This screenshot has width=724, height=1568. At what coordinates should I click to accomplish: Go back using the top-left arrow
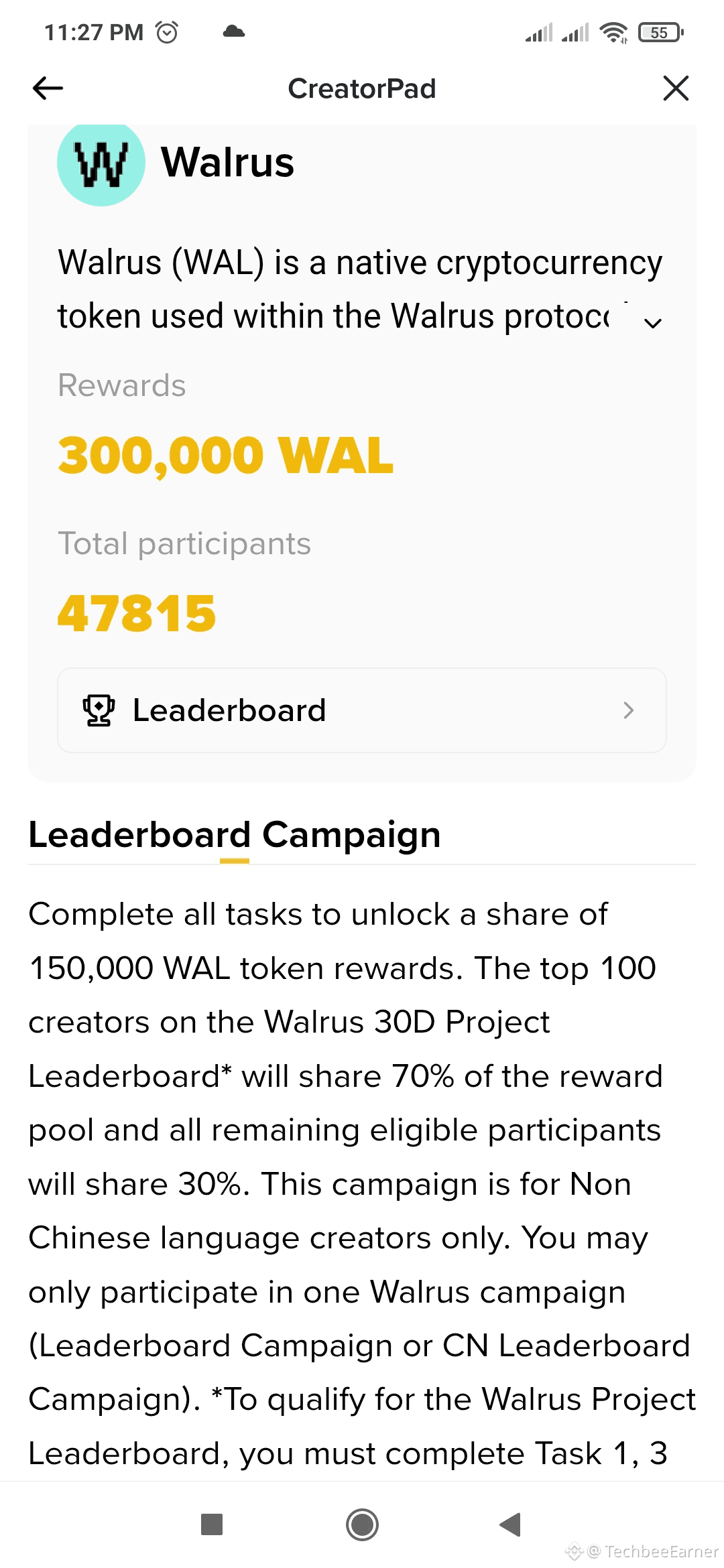(x=48, y=88)
